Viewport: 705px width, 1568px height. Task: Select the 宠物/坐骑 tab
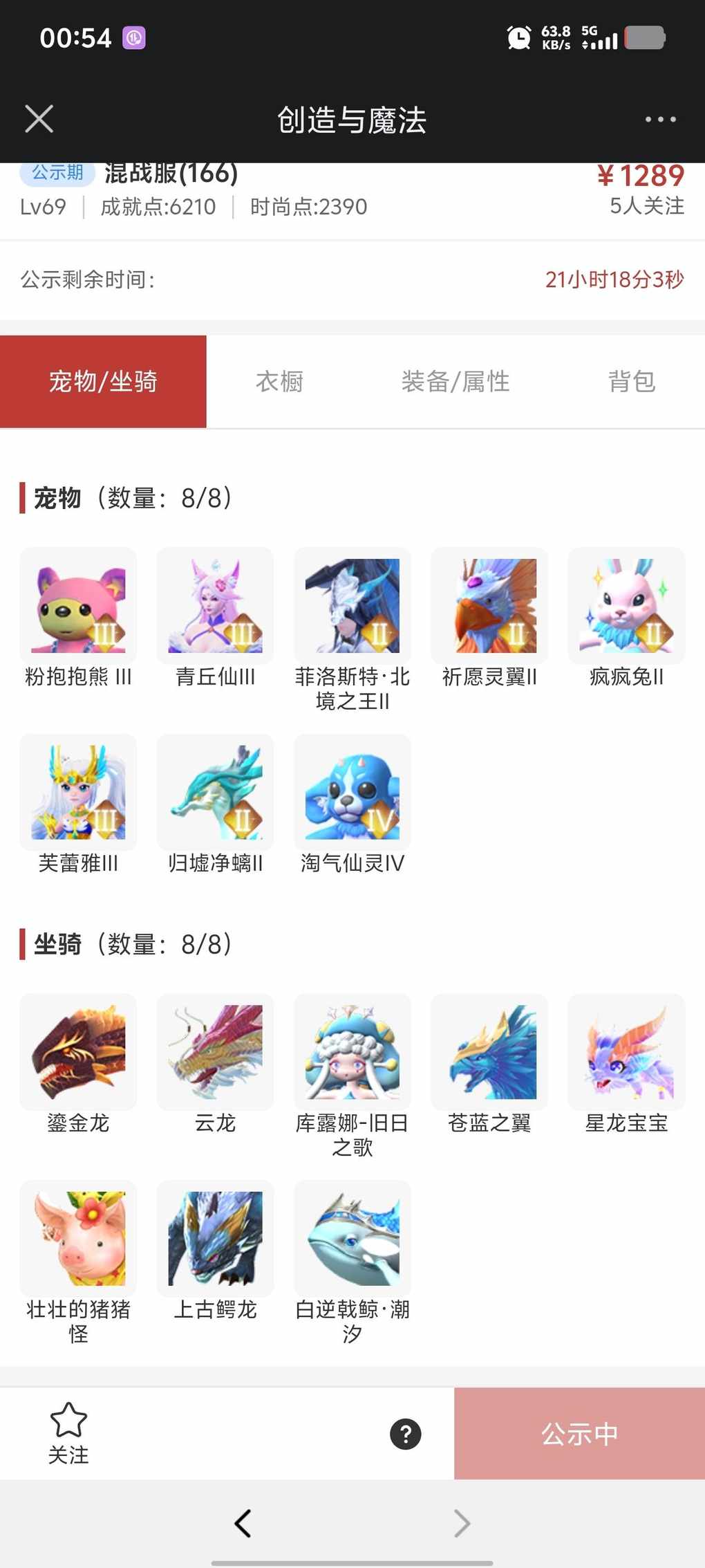click(x=103, y=381)
